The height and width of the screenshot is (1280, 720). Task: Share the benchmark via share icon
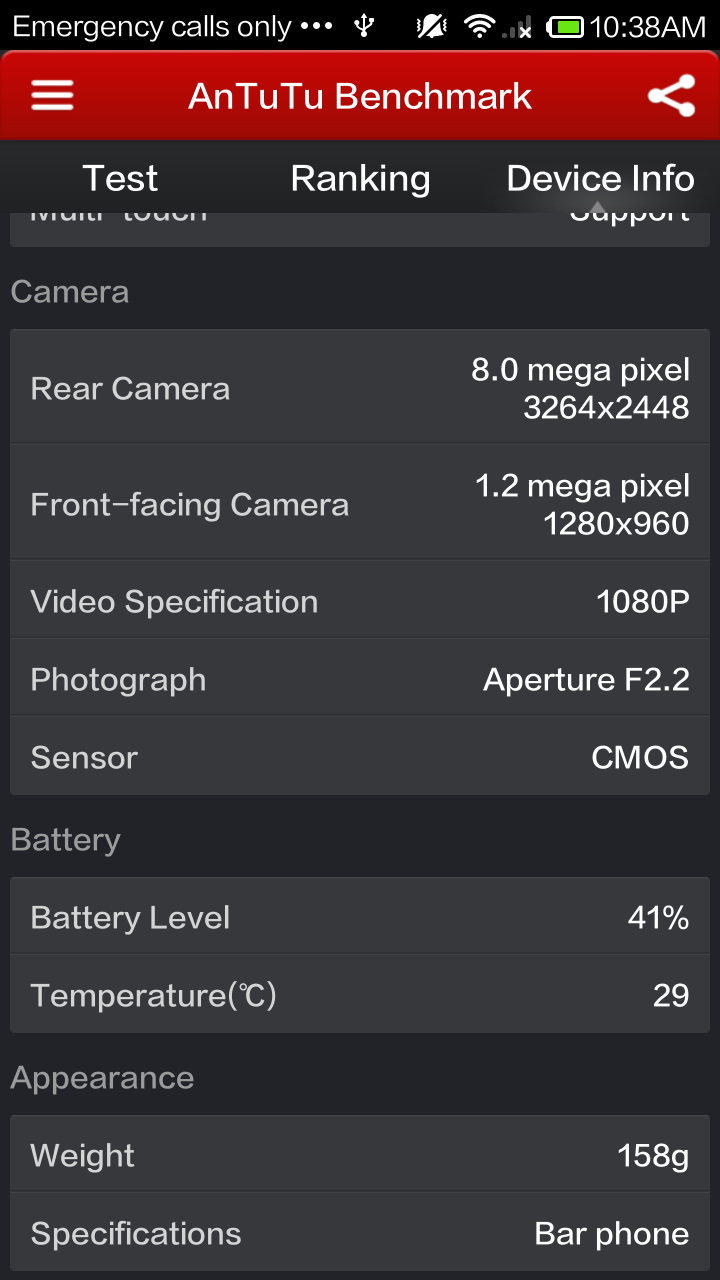(671, 96)
